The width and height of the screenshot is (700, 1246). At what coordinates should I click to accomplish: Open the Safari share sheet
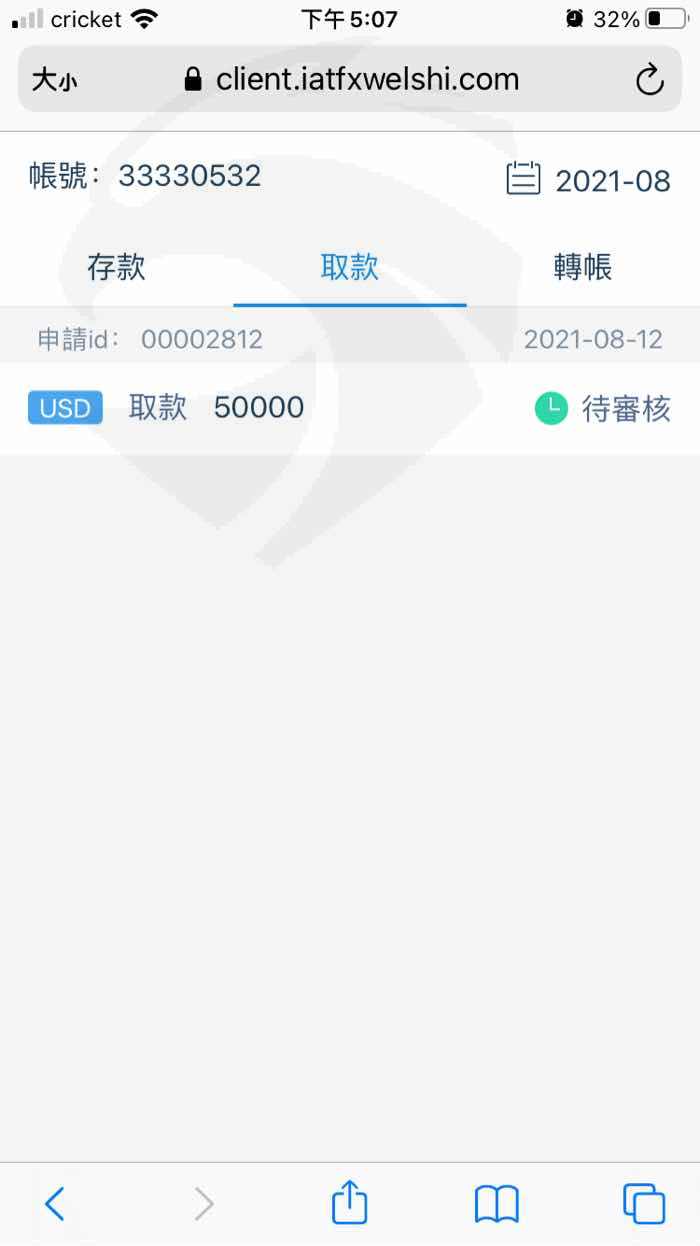[x=349, y=1201]
